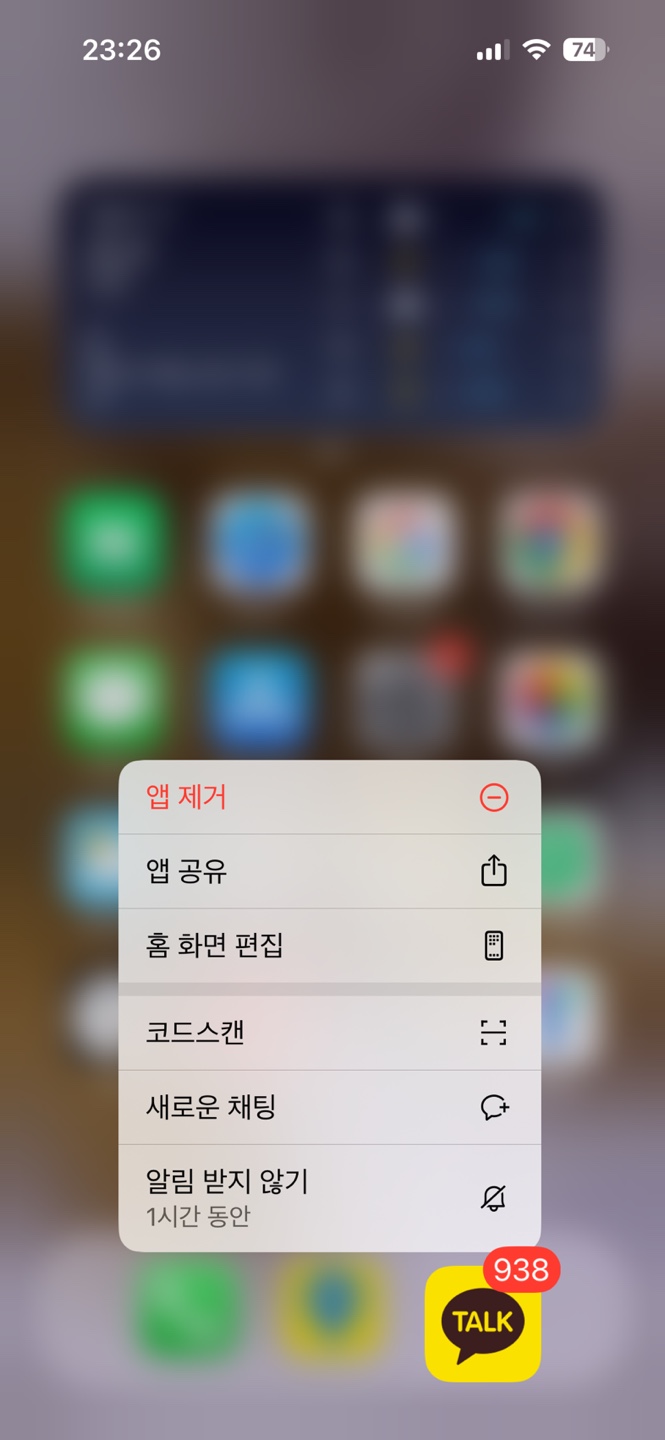Start 새로운 채팅 from the menu
This screenshot has height=1440, width=665.
click(330, 1107)
